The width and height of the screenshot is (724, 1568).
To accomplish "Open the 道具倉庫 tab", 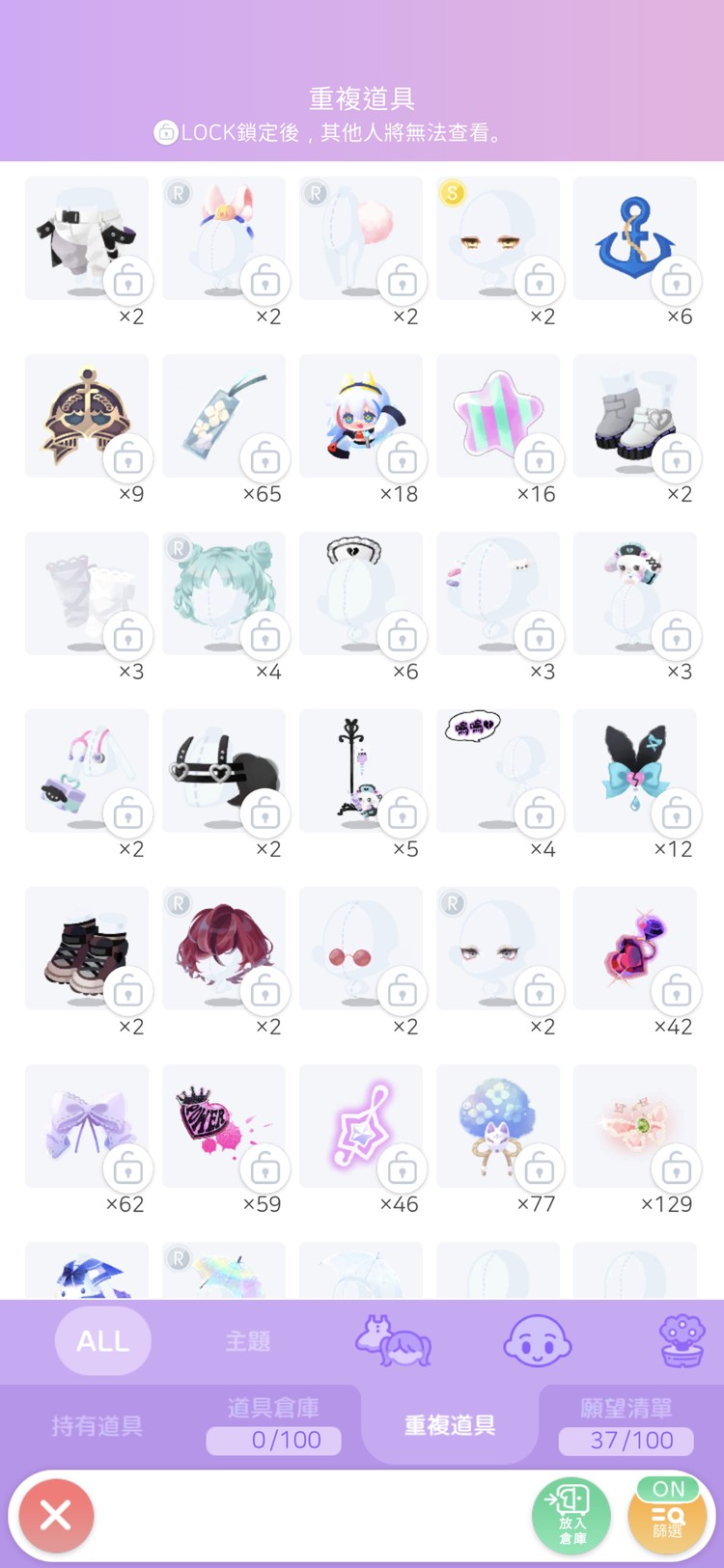I will tap(274, 1423).
